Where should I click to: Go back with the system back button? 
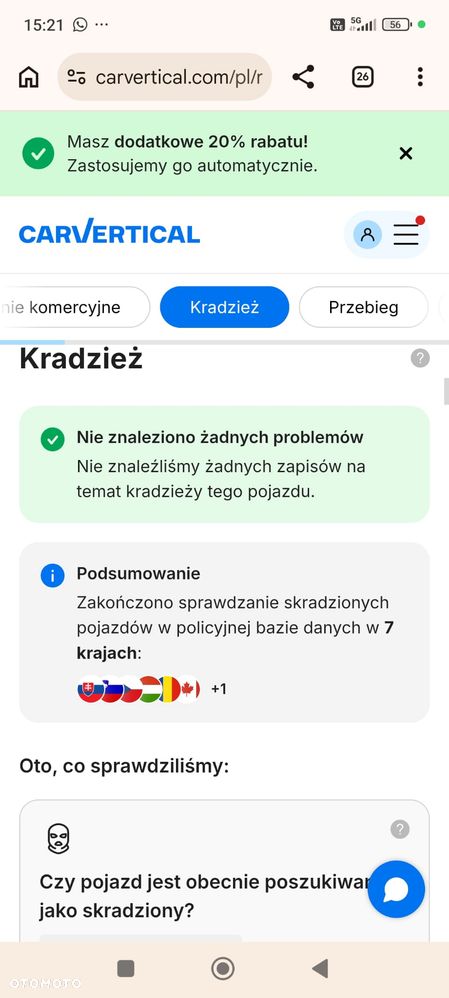pos(320,969)
